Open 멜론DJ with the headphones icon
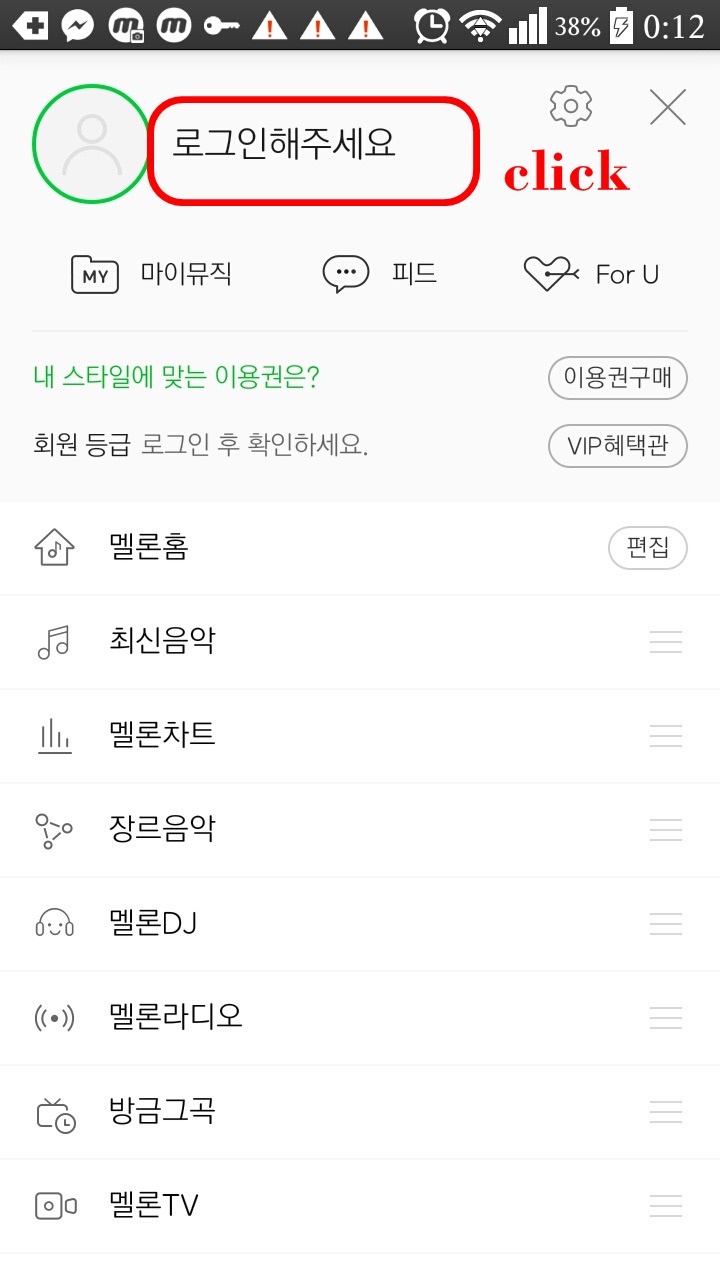 (55, 924)
